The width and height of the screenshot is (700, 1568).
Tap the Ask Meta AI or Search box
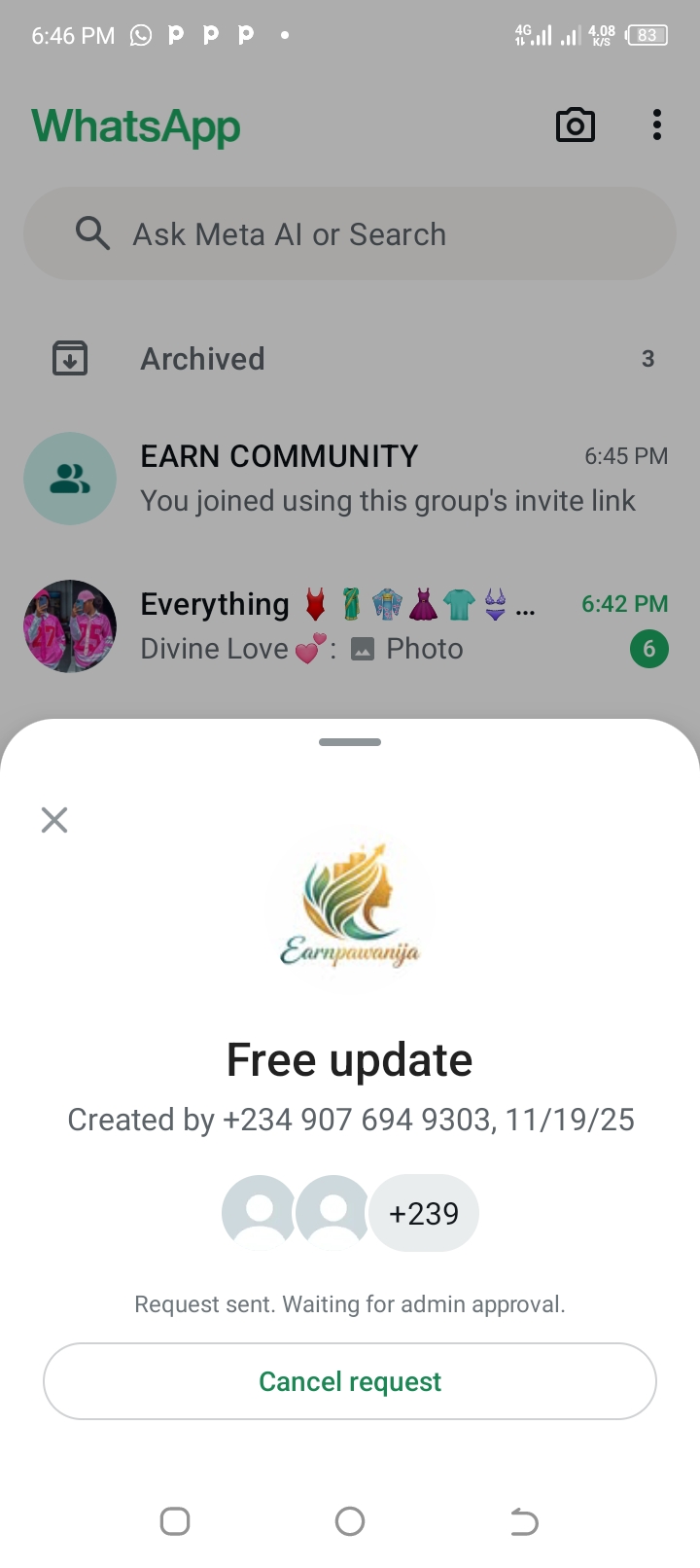350,234
